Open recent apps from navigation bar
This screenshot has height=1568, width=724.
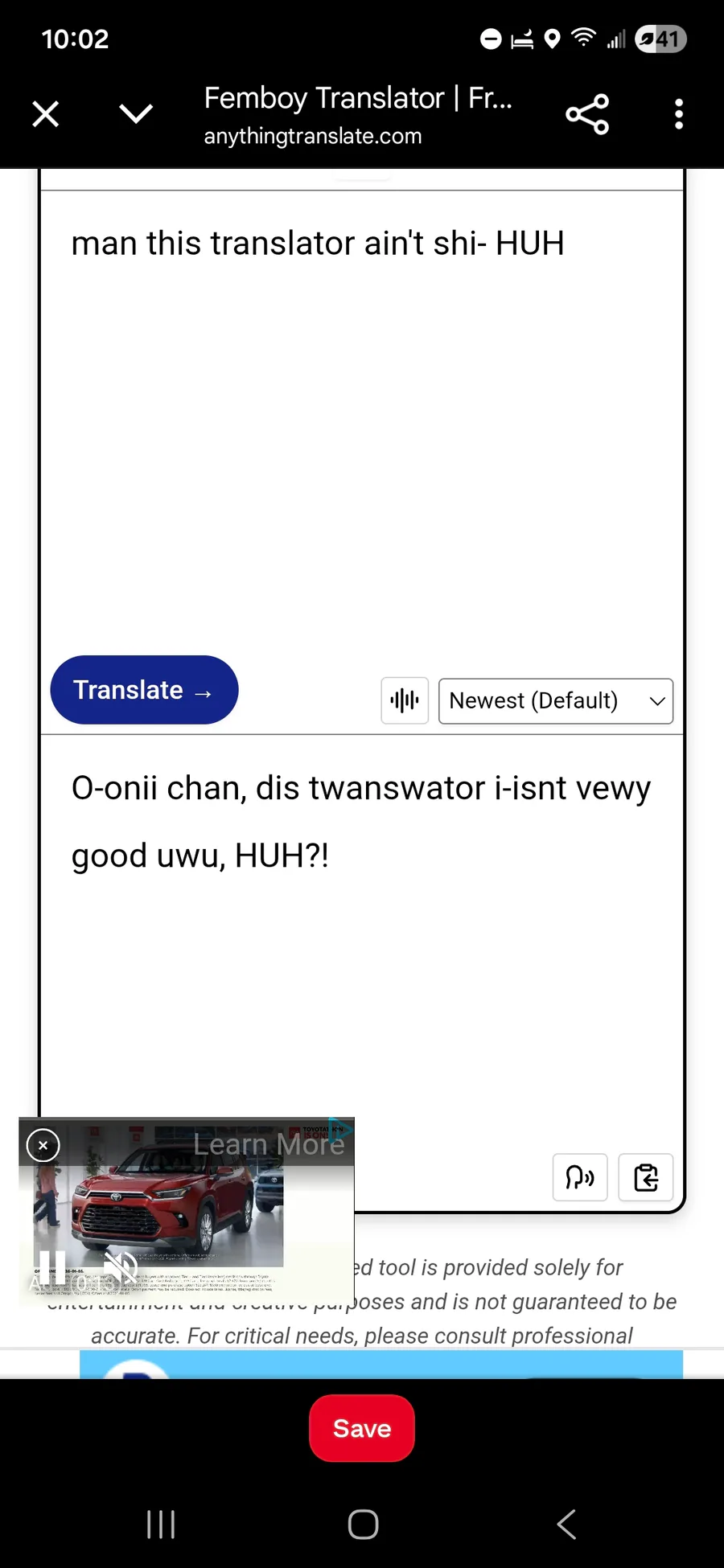[x=161, y=1524]
